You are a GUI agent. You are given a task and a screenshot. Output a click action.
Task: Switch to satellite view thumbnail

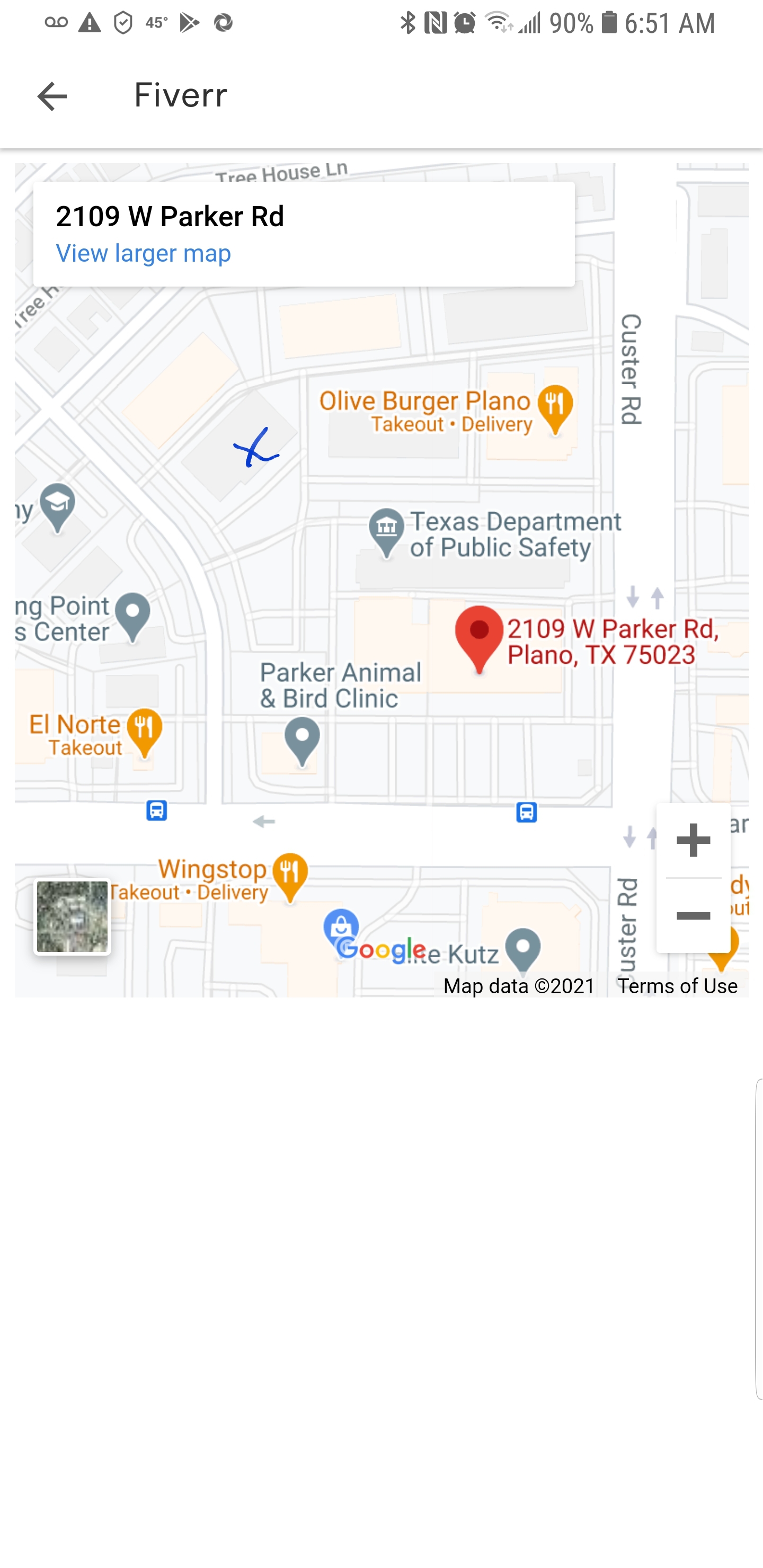(73, 916)
